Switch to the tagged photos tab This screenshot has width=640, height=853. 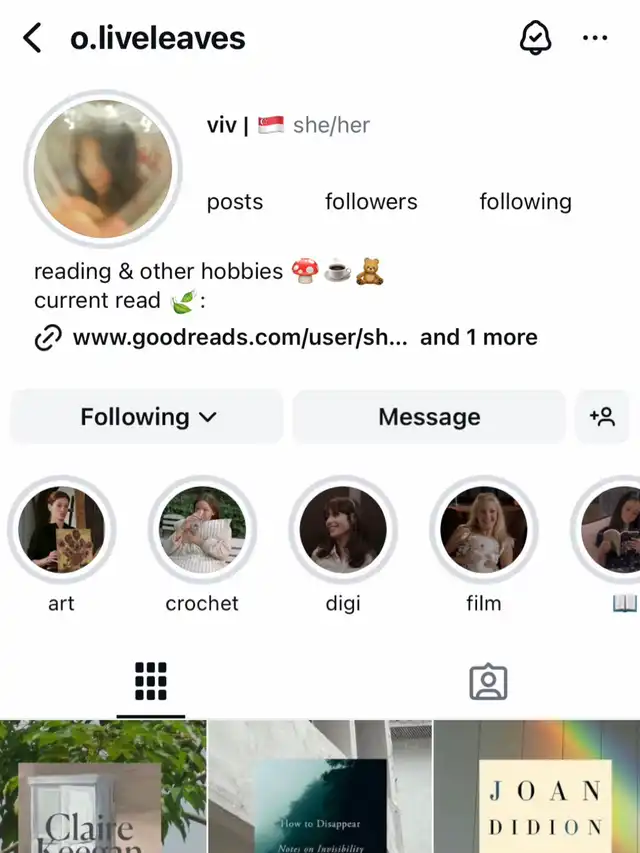coord(488,681)
